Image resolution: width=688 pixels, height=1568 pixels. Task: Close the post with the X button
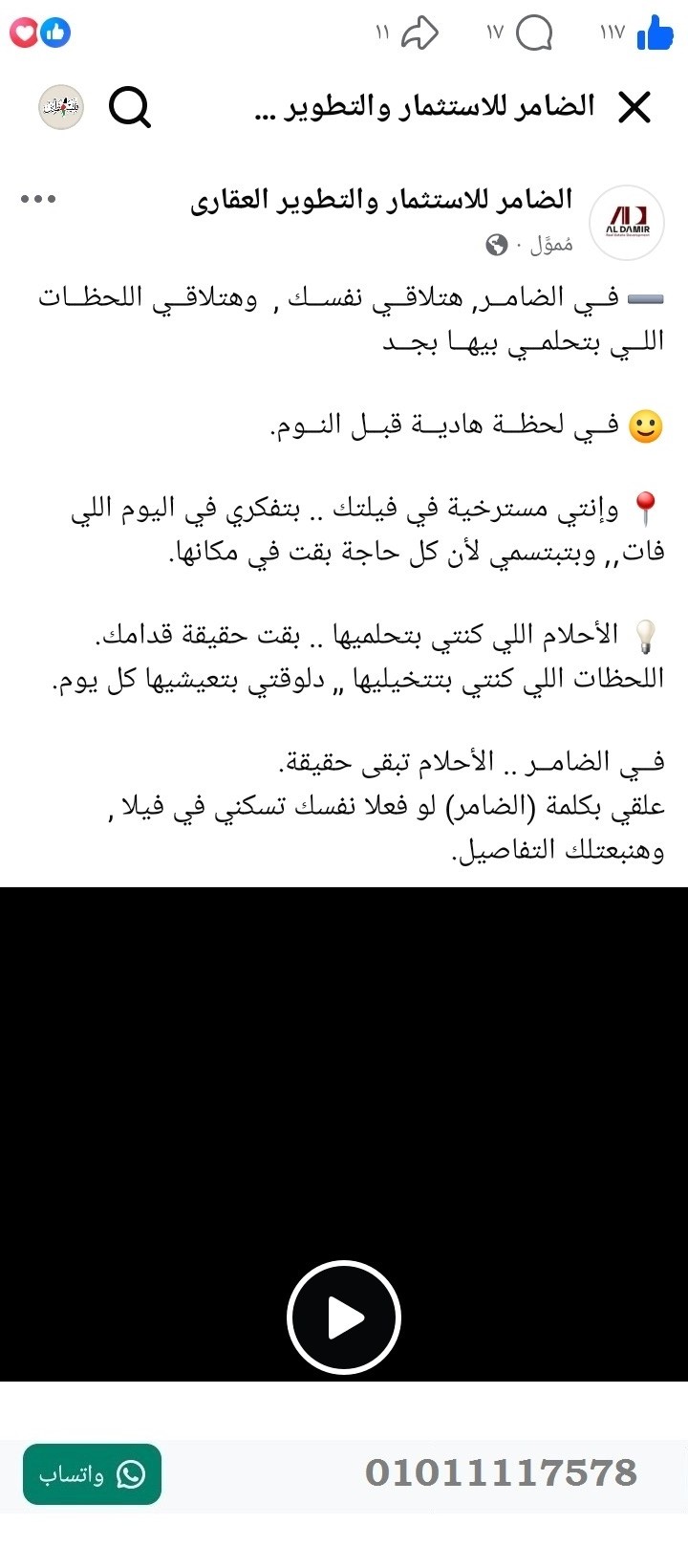click(x=634, y=108)
